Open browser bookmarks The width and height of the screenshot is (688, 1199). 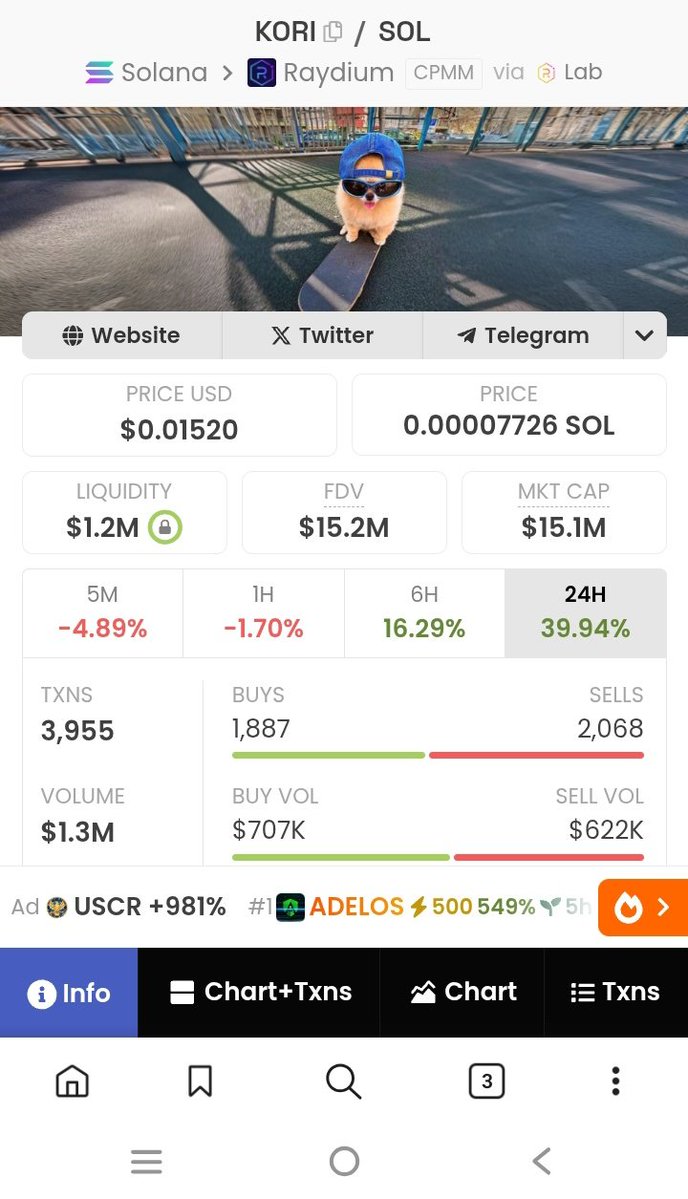pos(200,1081)
